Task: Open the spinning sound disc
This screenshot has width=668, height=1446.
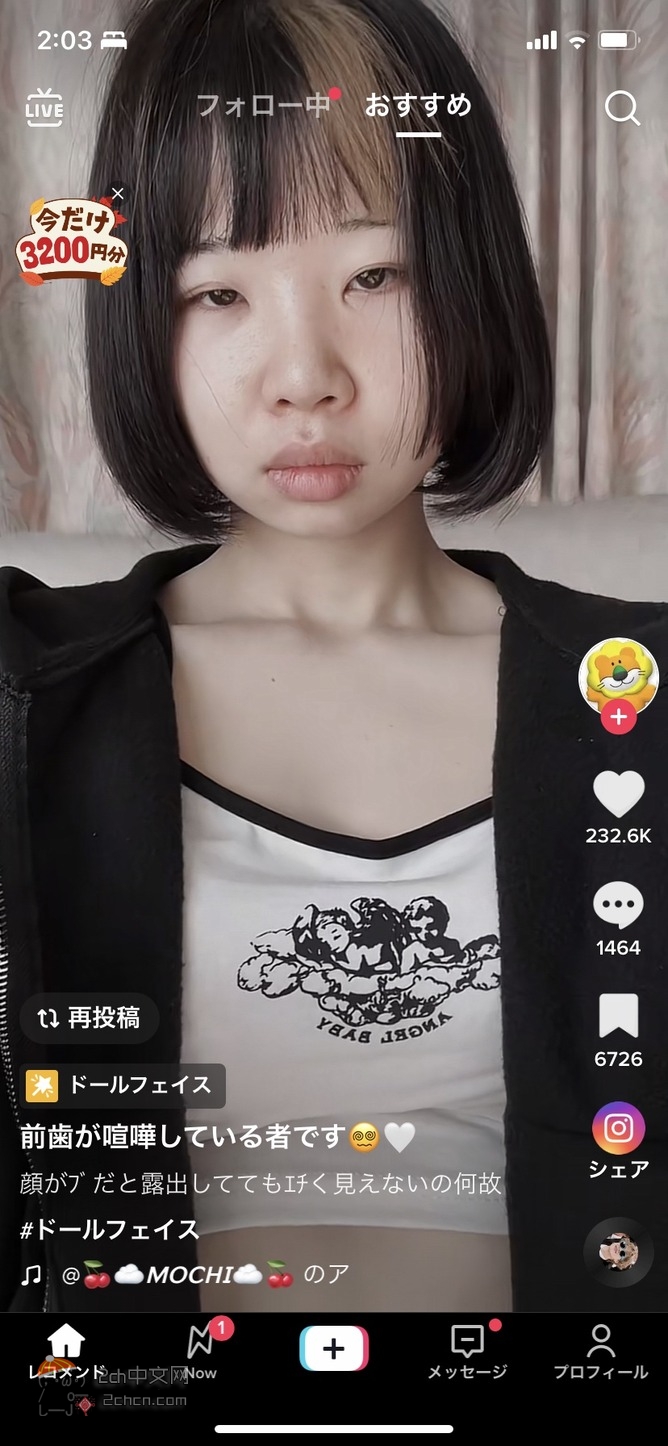Action: [x=618, y=1251]
